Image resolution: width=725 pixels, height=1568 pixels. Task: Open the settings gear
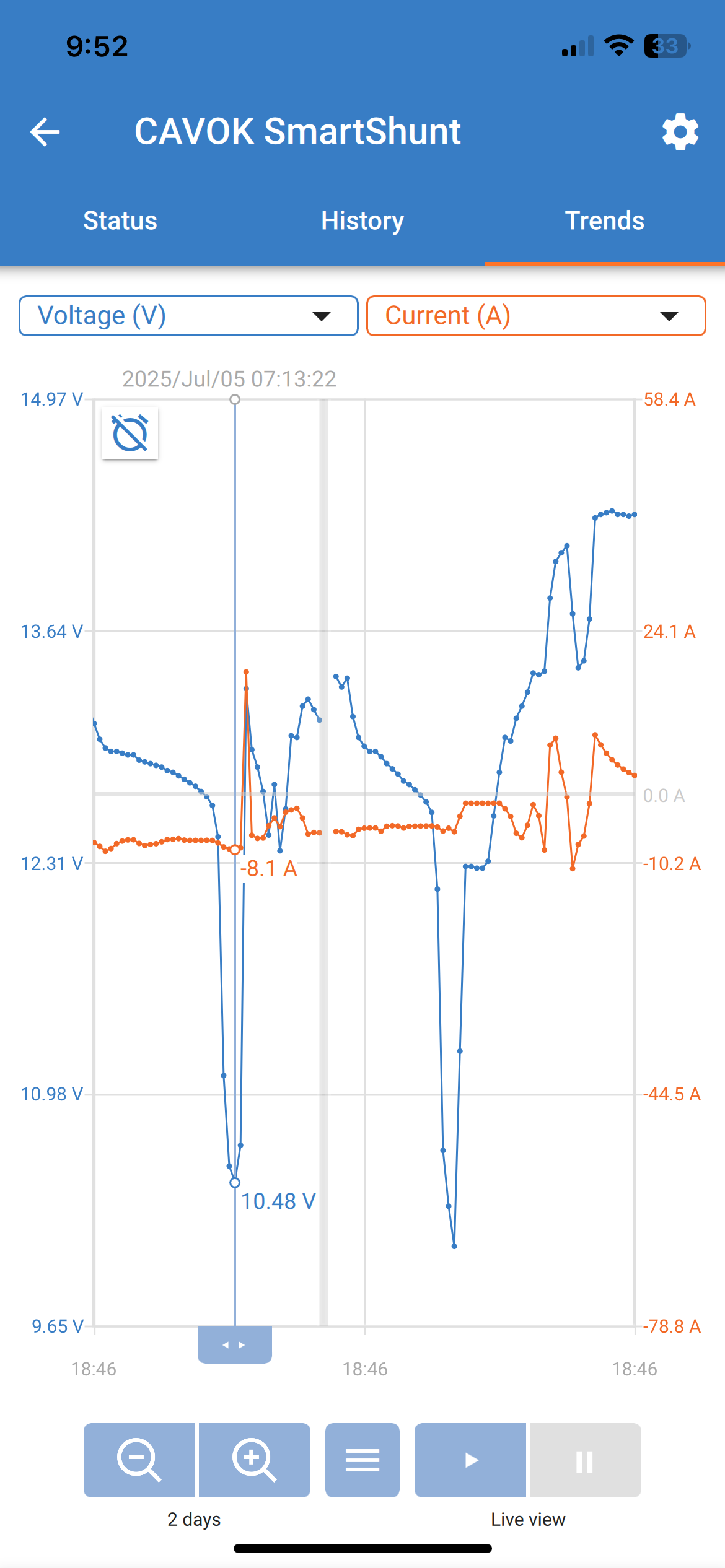[x=680, y=132]
